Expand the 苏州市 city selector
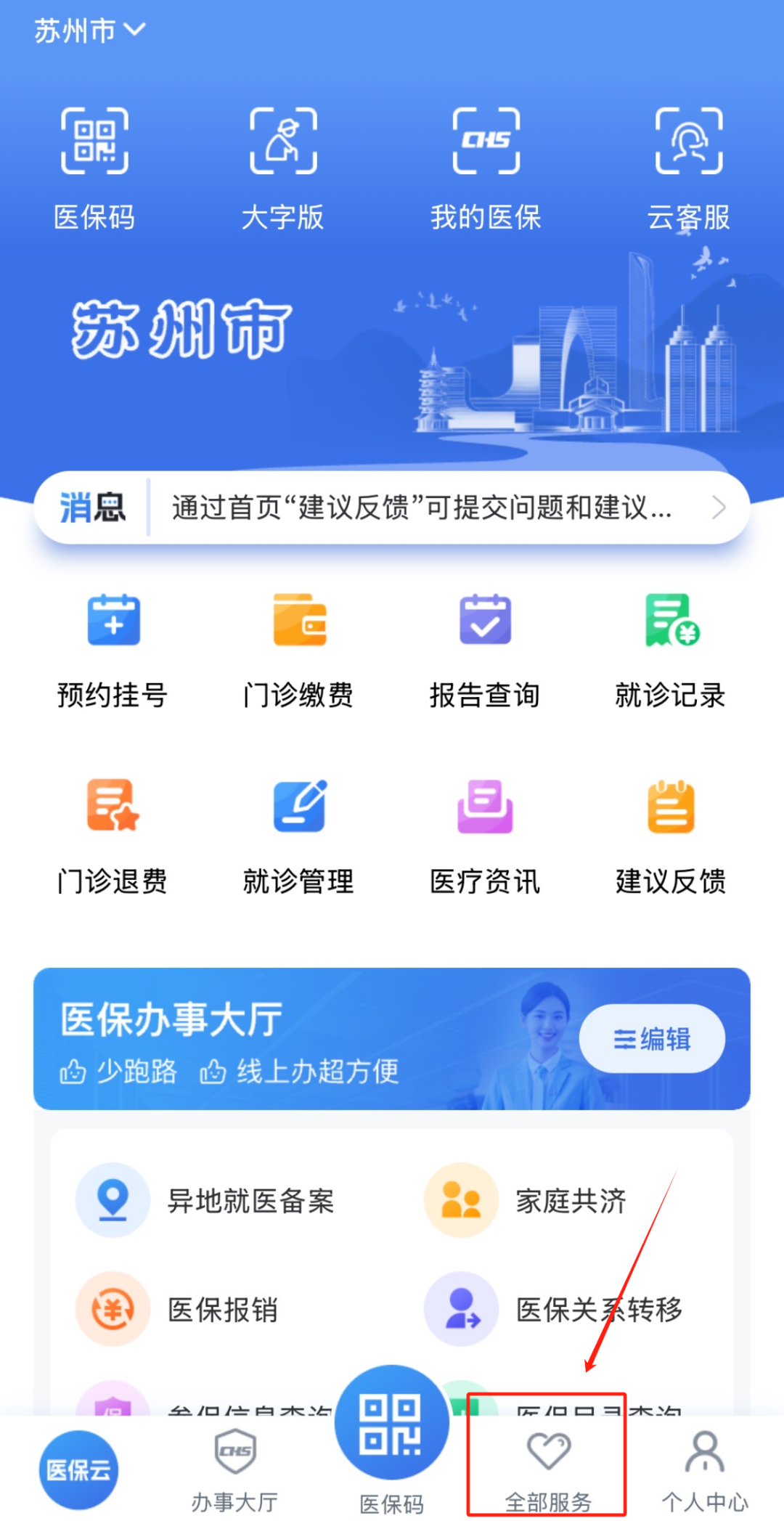 [x=87, y=29]
